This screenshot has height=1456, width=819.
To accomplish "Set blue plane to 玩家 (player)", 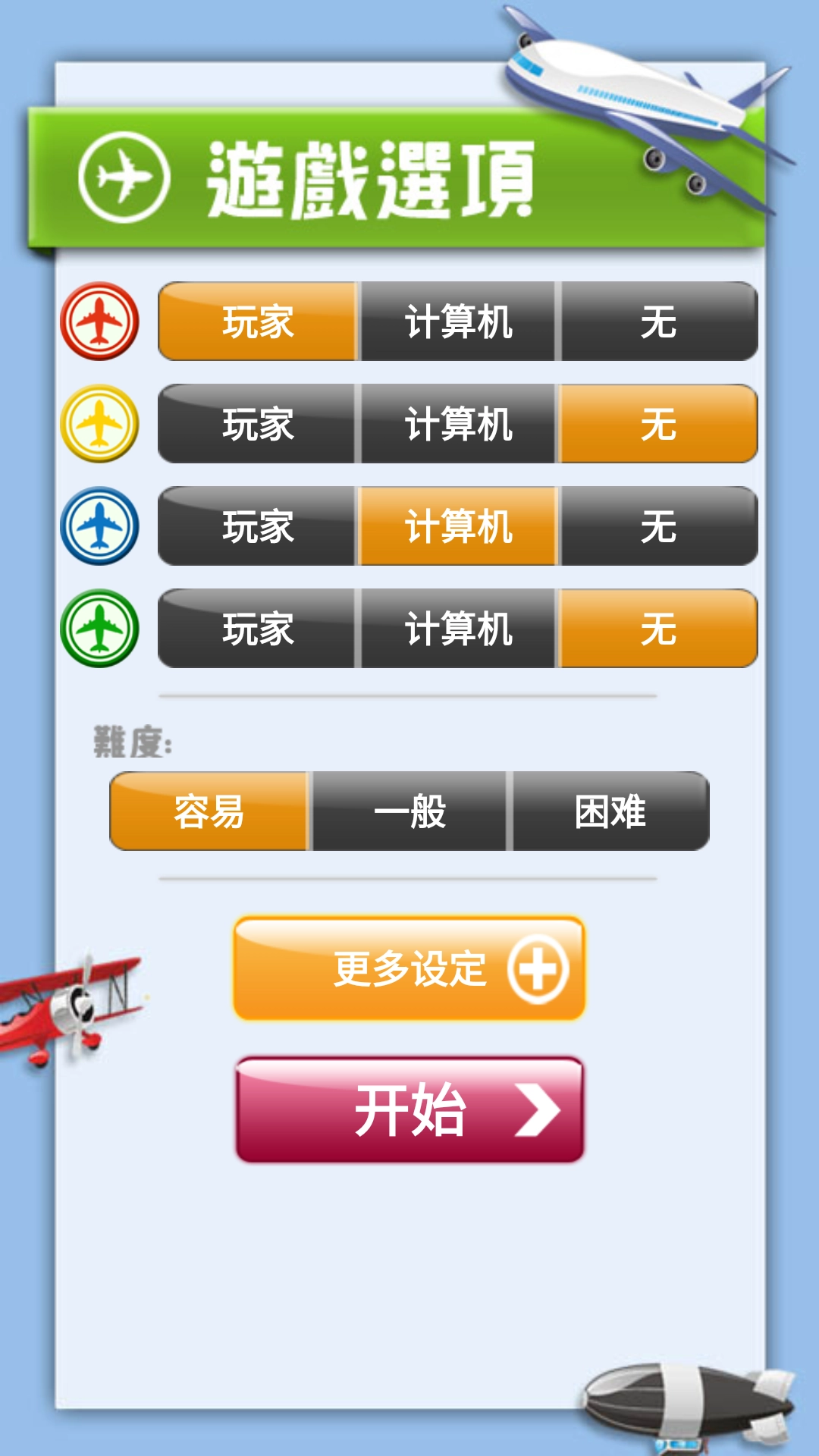I will pos(257,526).
